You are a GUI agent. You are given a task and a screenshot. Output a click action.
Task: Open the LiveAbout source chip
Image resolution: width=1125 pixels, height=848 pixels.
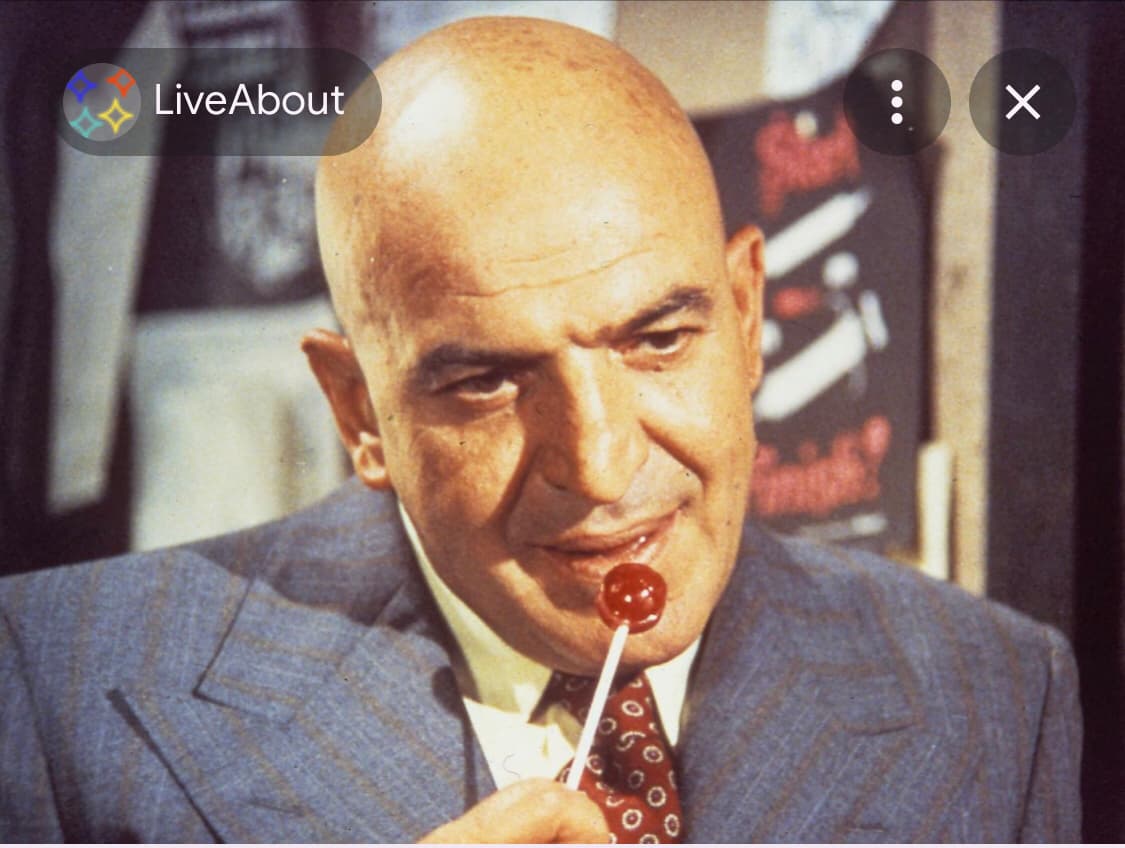(218, 102)
